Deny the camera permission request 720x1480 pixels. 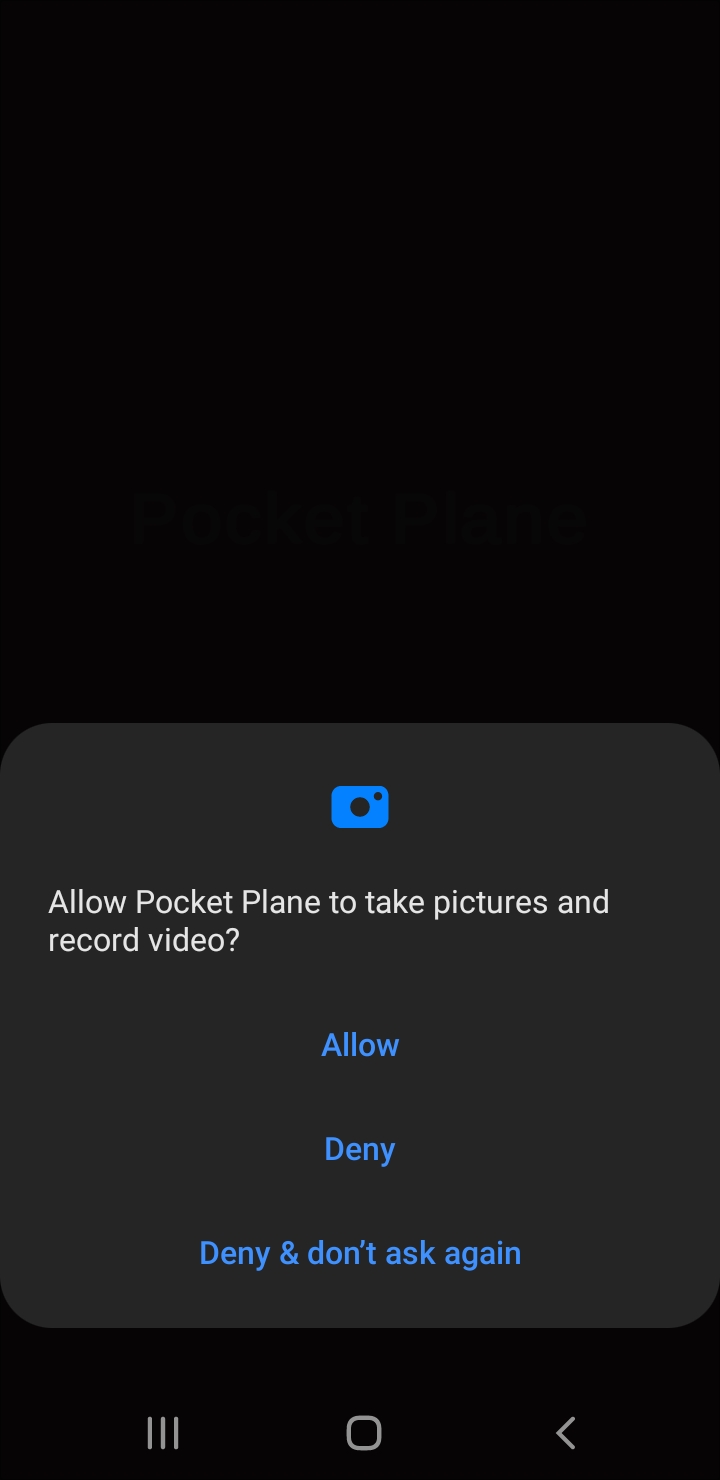point(360,1149)
